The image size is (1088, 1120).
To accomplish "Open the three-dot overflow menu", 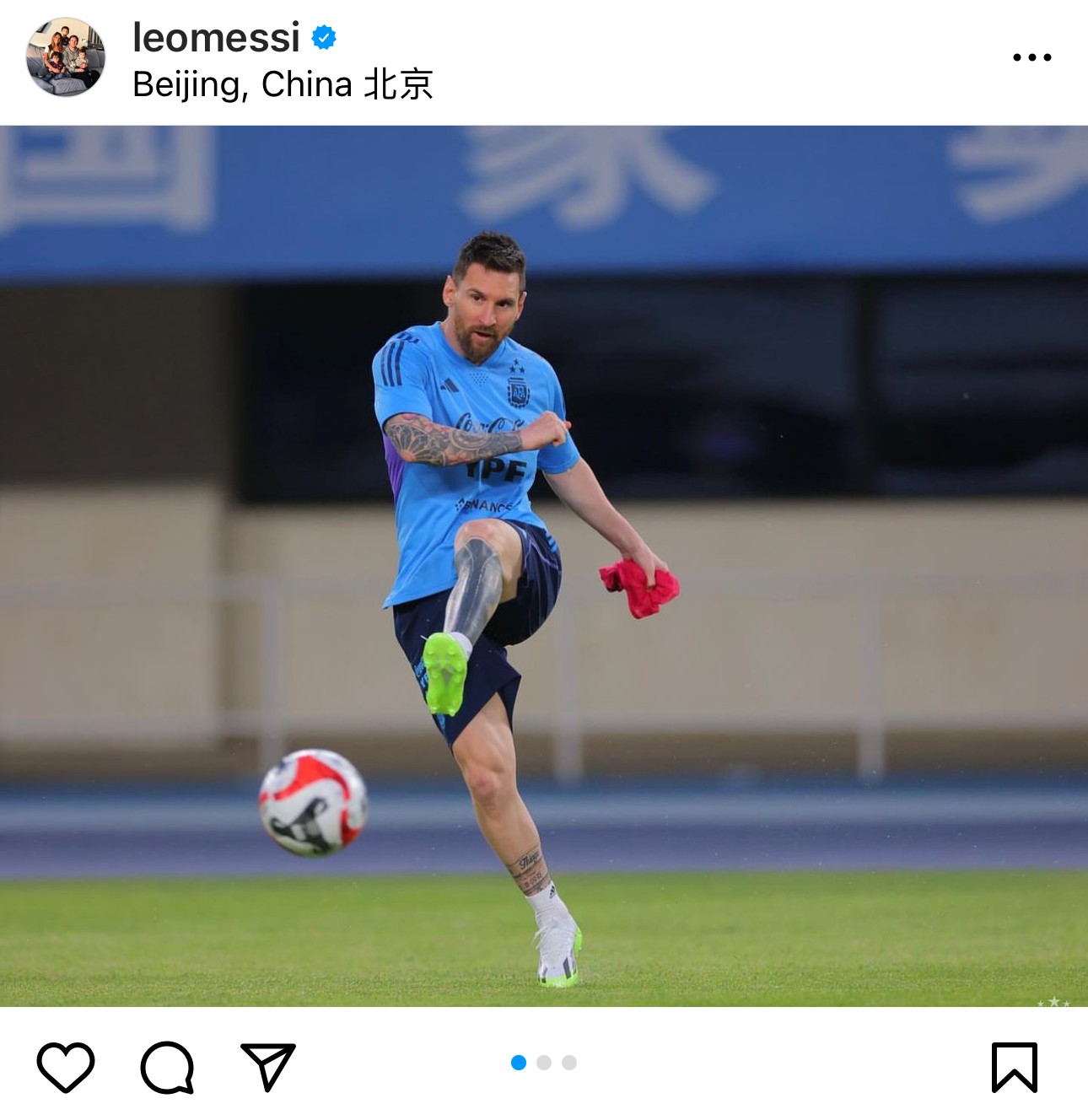I will click(x=1031, y=57).
